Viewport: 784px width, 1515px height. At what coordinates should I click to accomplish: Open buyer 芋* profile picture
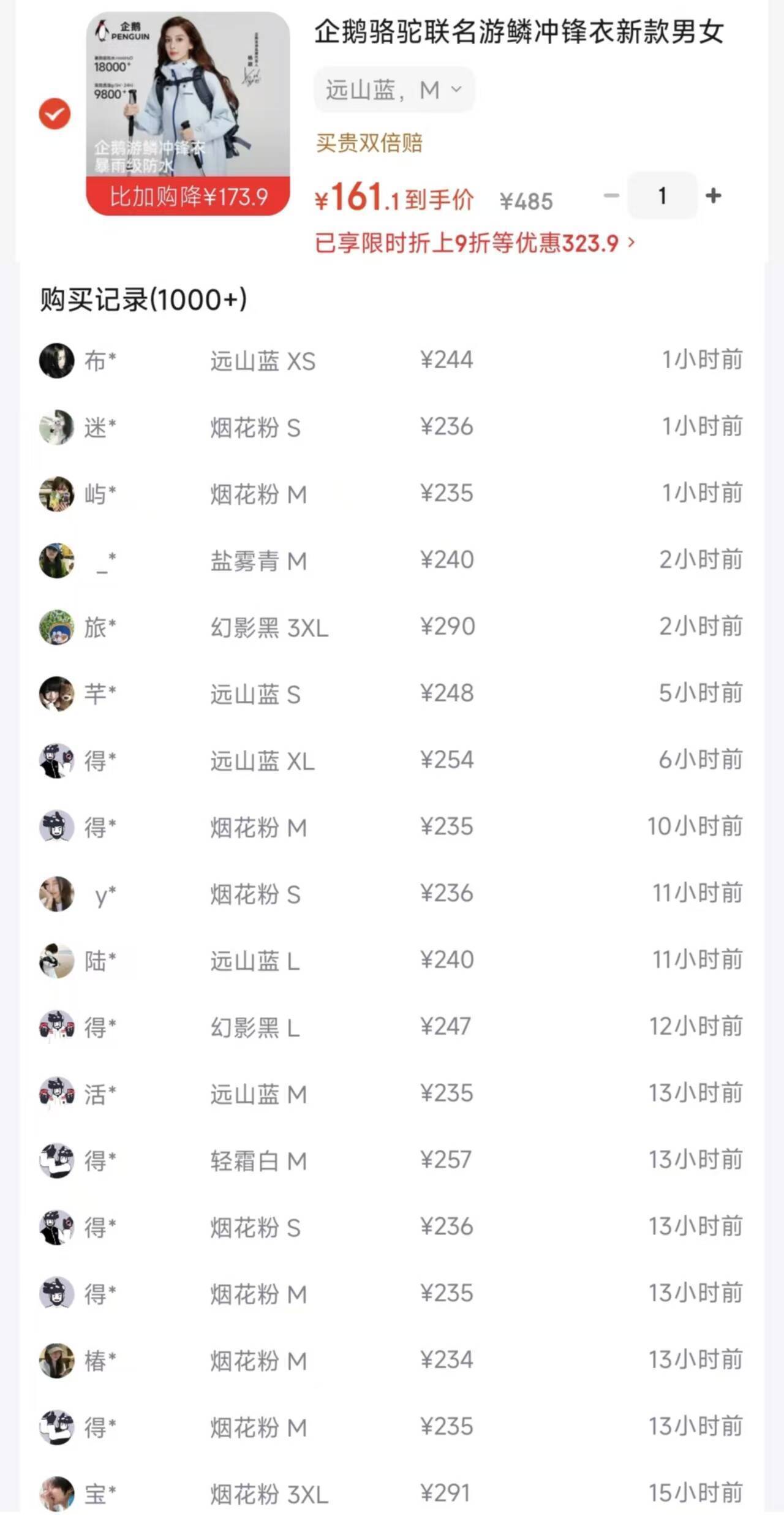[56, 693]
